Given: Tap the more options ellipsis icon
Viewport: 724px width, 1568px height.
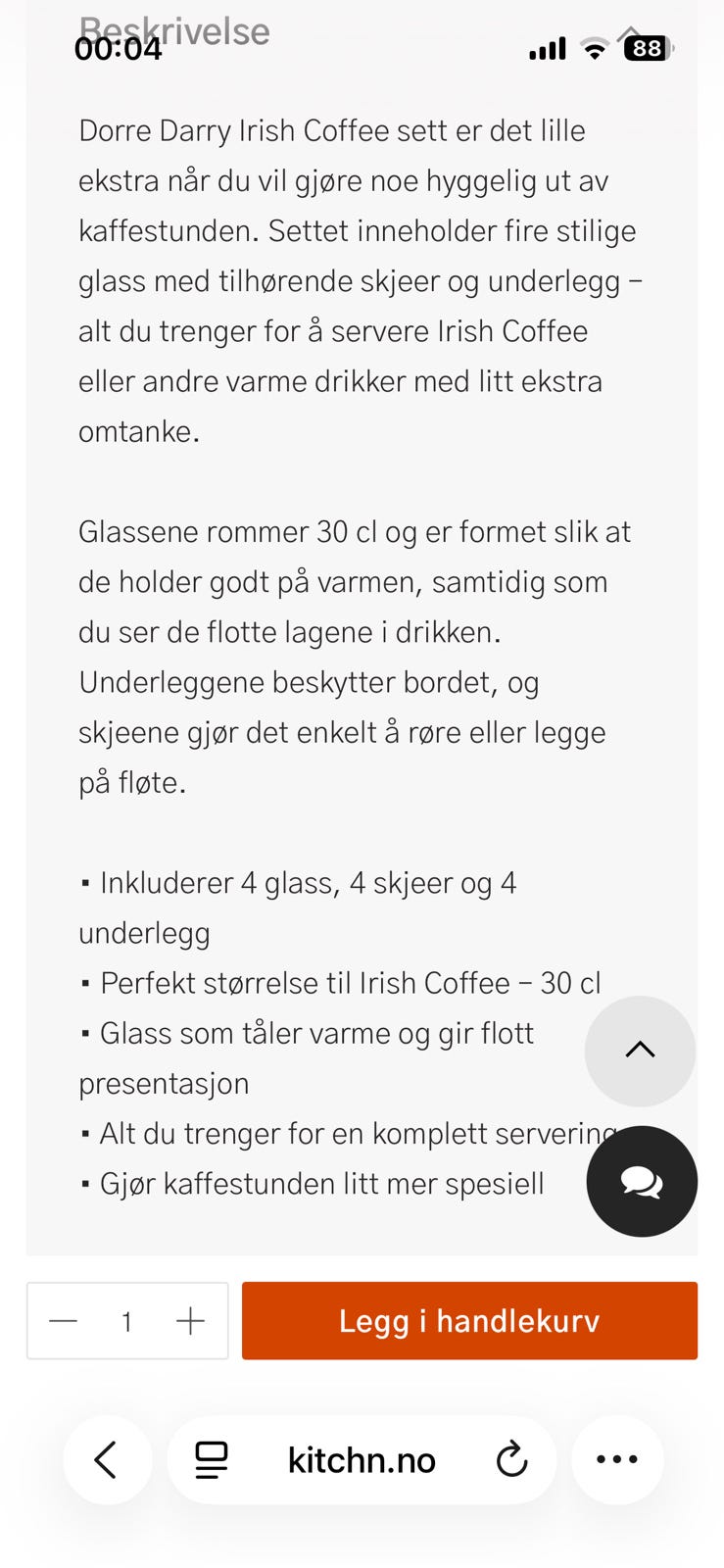Looking at the screenshot, I should click(616, 1459).
